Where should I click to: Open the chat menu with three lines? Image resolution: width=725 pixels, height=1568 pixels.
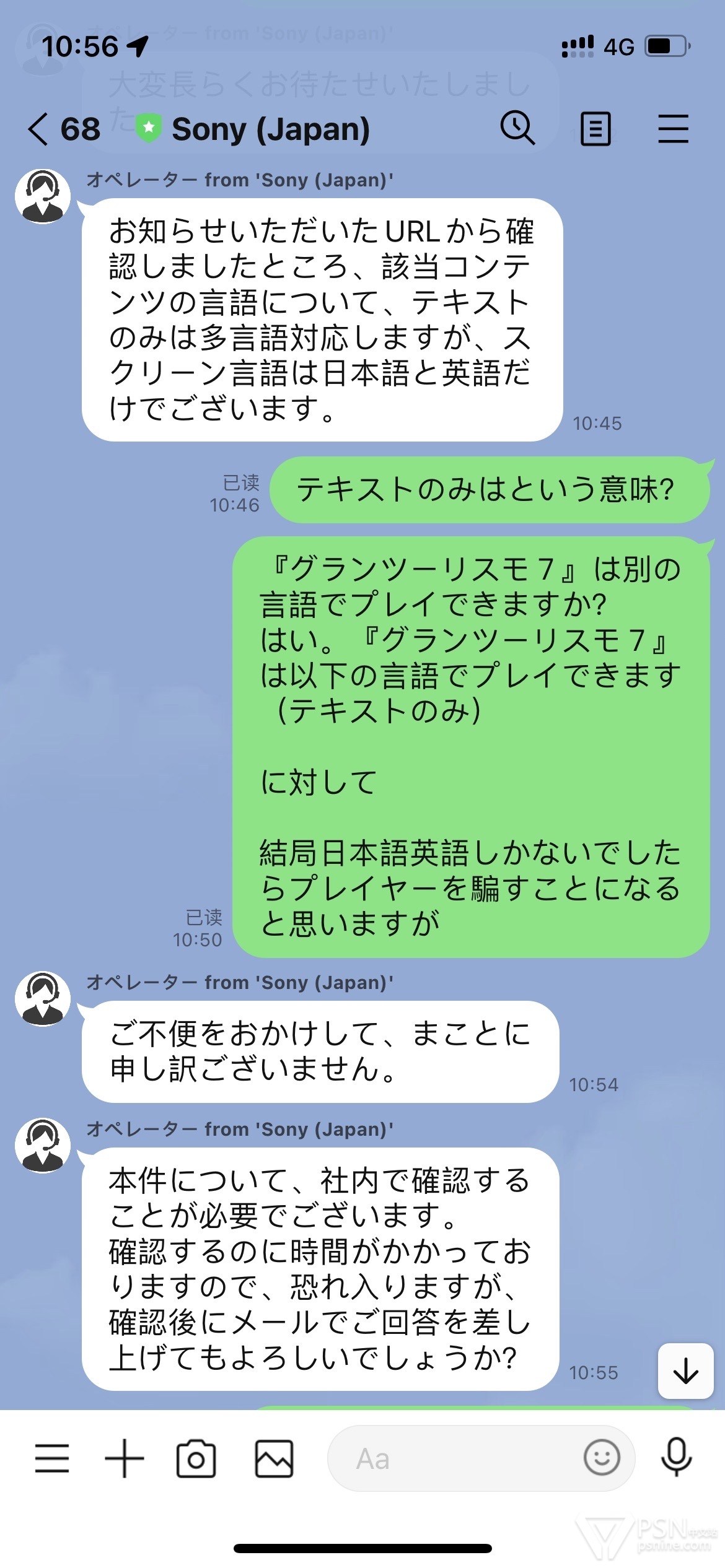pos(673,129)
